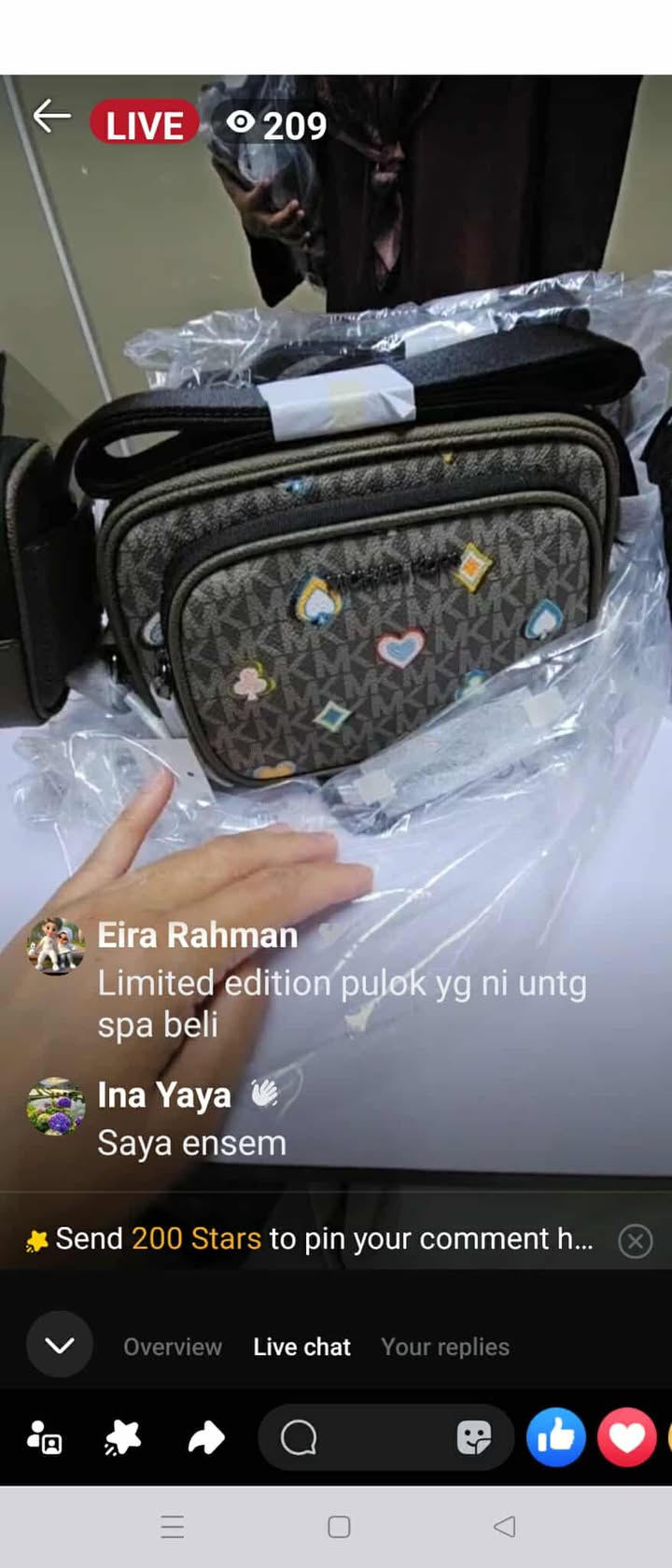Switch to the Overview tab
This screenshot has height=1568, width=672.
(x=173, y=1347)
